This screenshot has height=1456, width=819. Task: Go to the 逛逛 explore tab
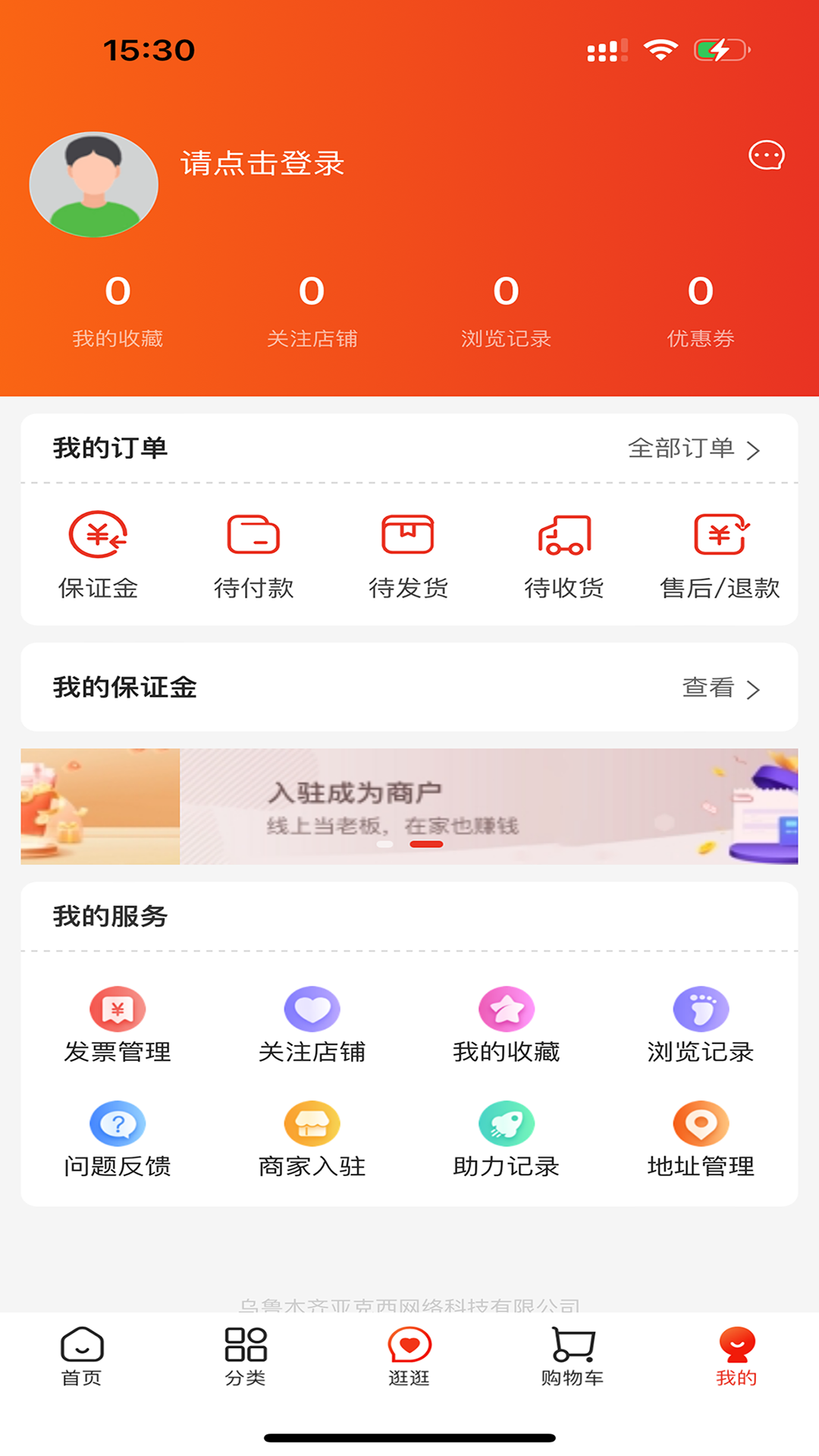tap(409, 1357)
